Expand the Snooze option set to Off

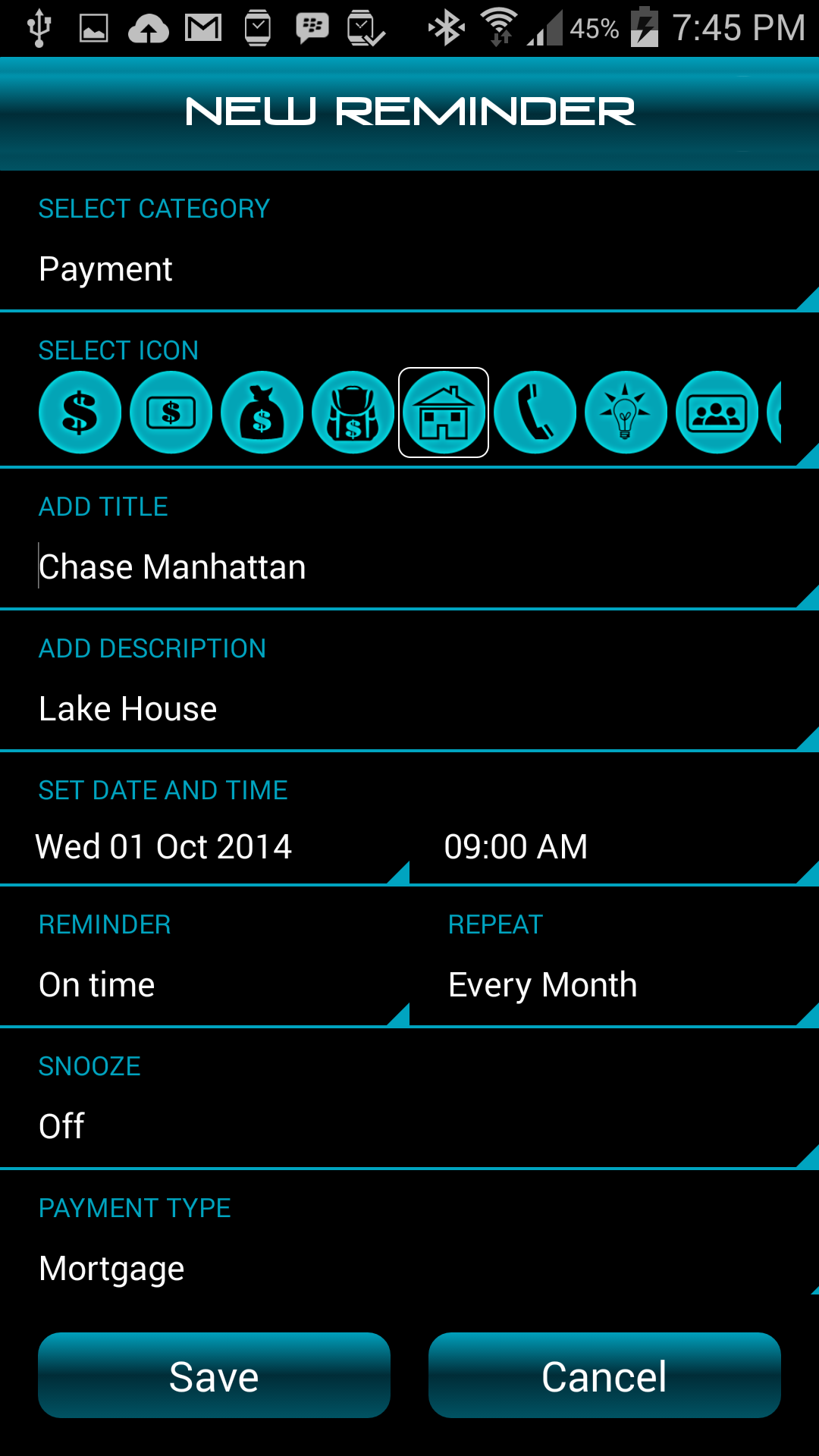coord(409,1126)
